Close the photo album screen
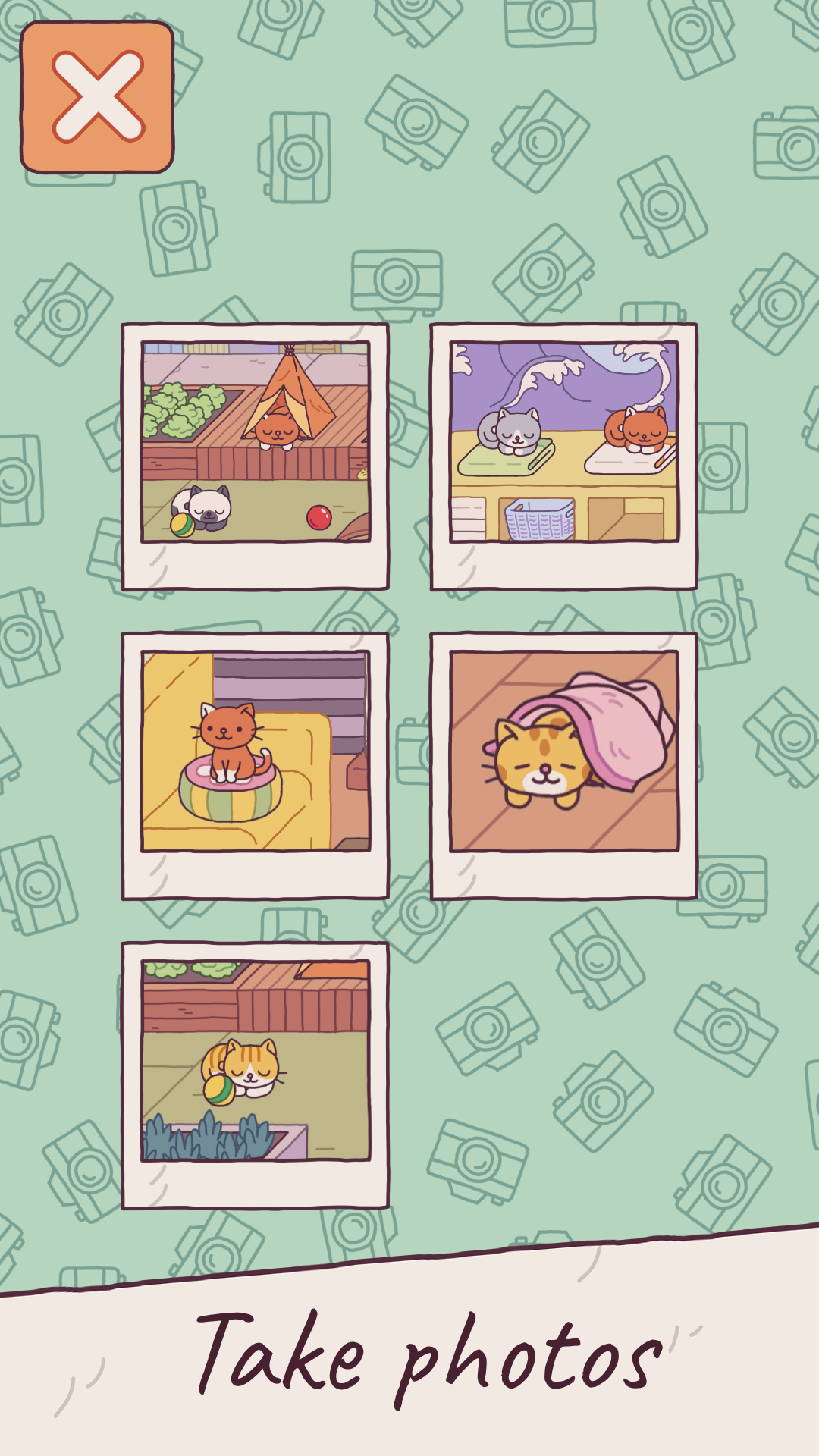Screen dimensions: 819x1456 97,97
